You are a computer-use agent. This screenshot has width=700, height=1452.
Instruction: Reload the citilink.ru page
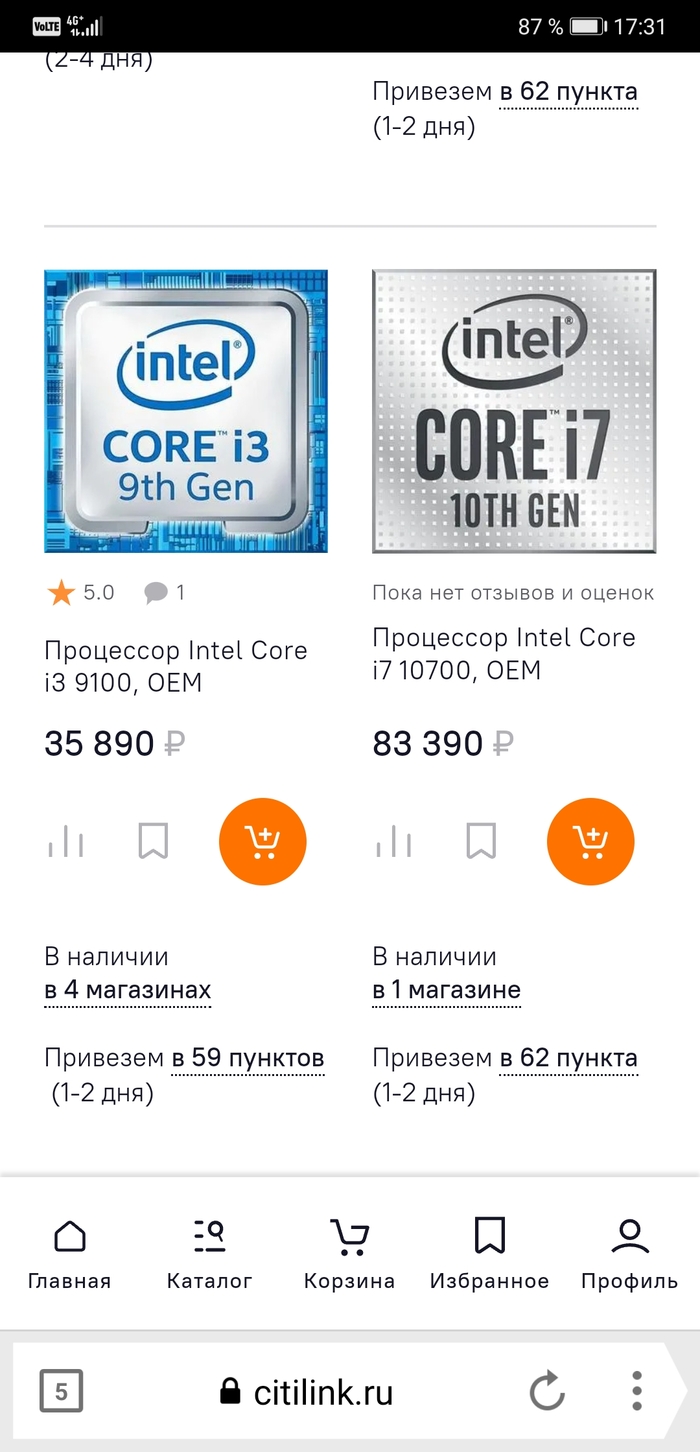547,1392
